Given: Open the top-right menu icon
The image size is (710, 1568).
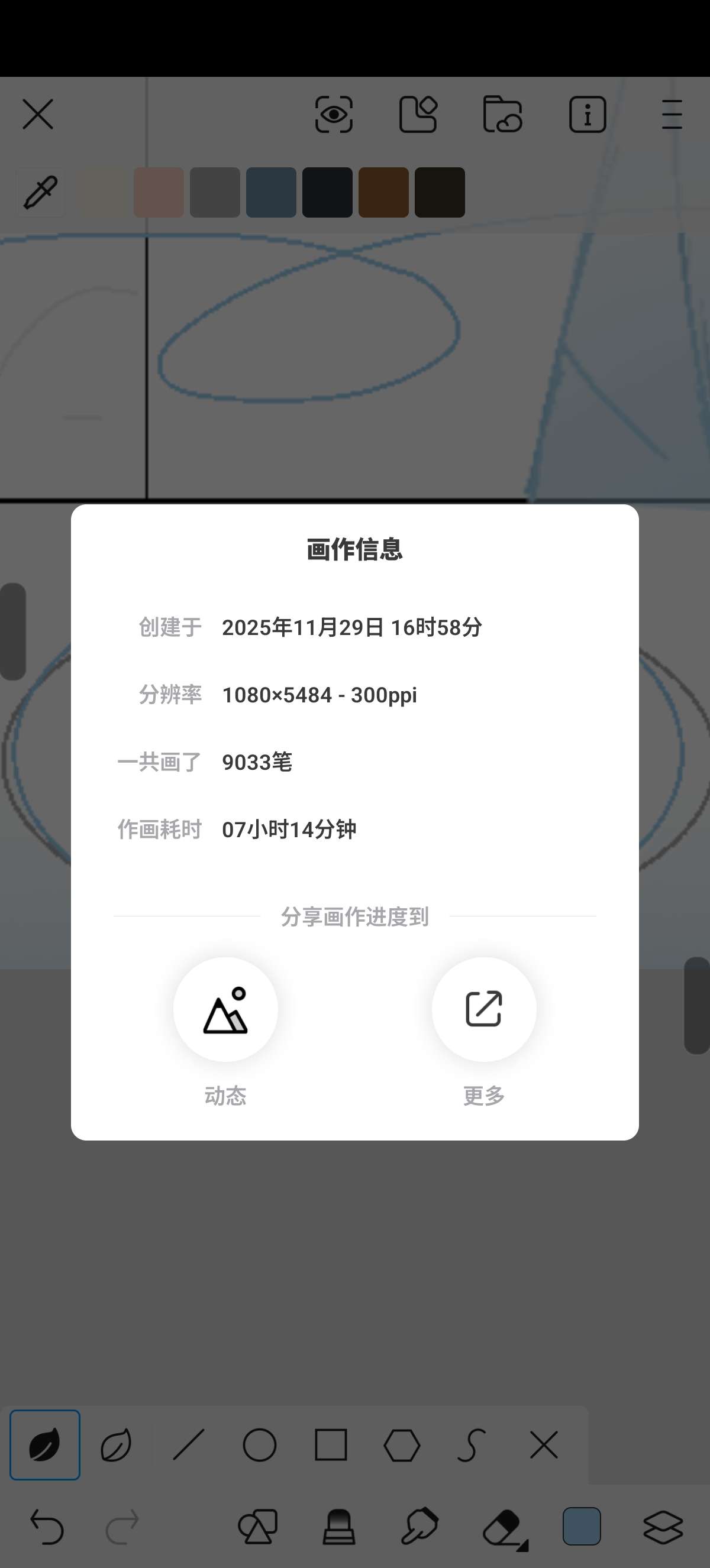Looking at the screenshot, I should point(672,115).
